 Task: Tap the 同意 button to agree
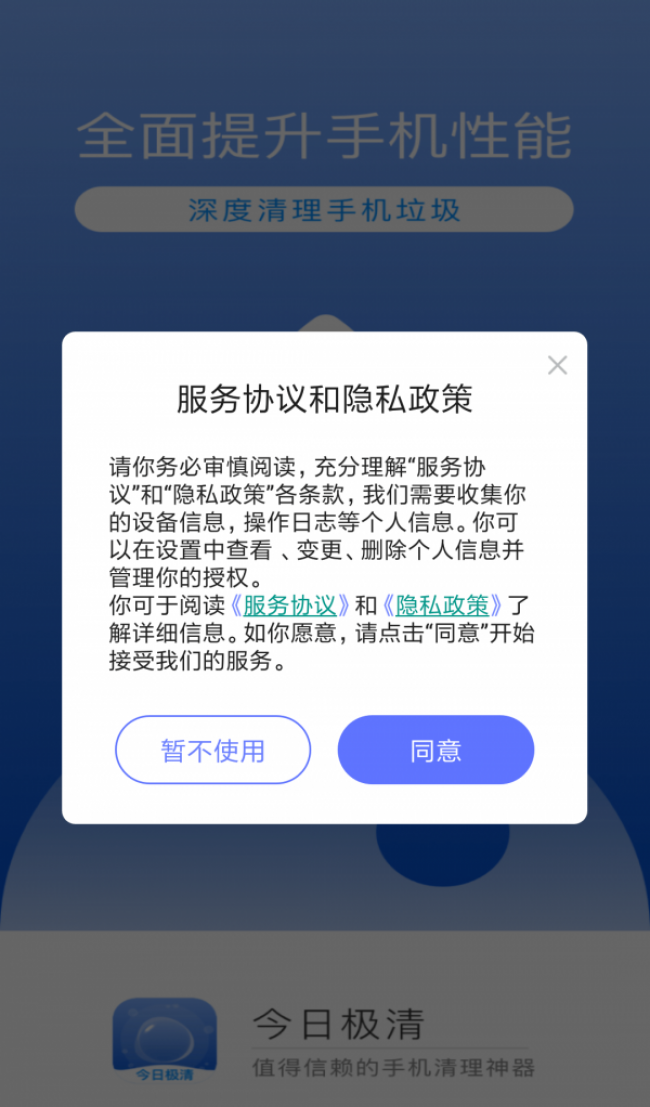point(435,750)
